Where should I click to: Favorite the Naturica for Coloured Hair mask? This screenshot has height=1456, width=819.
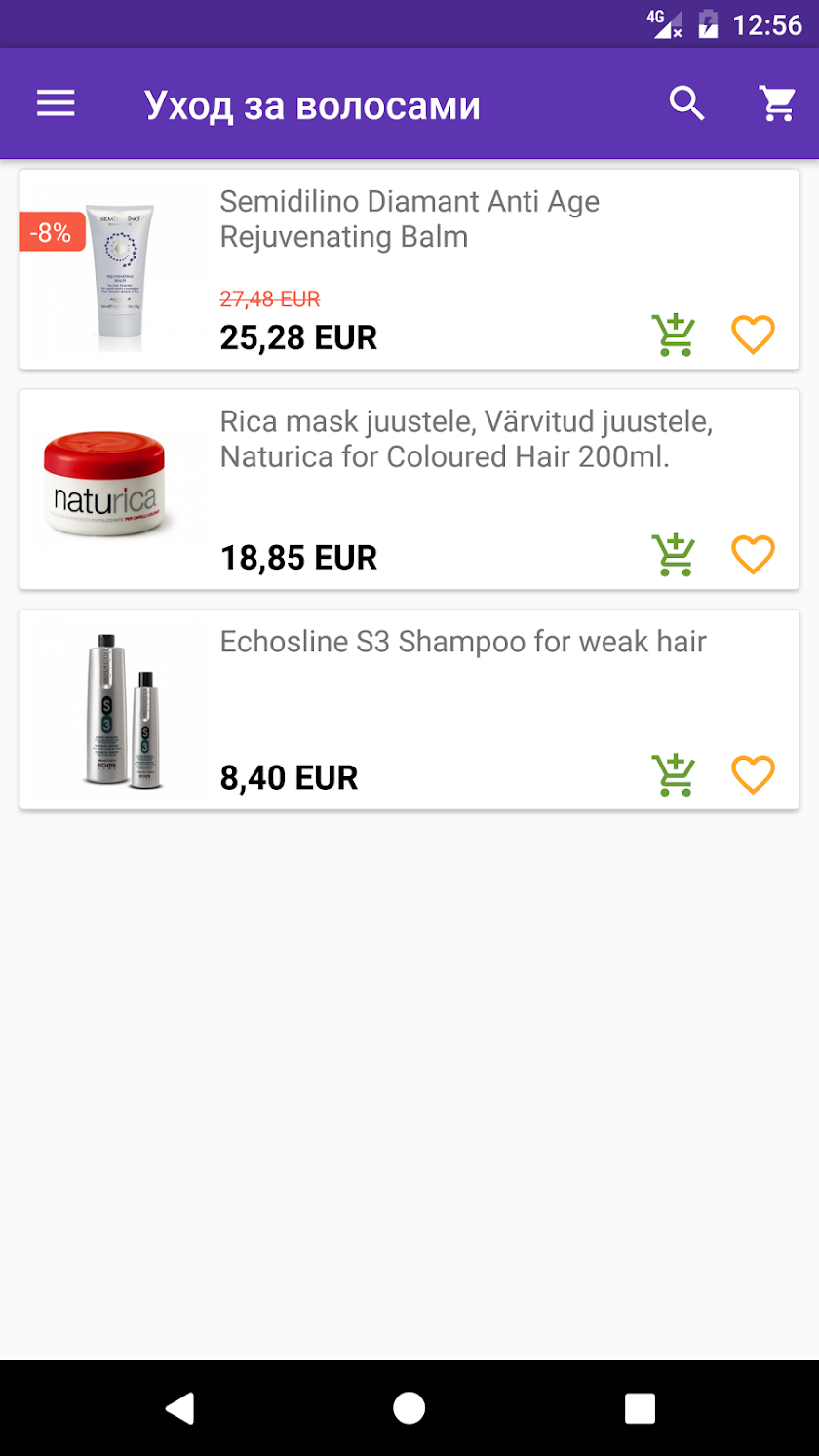click(x=753, y=556)
